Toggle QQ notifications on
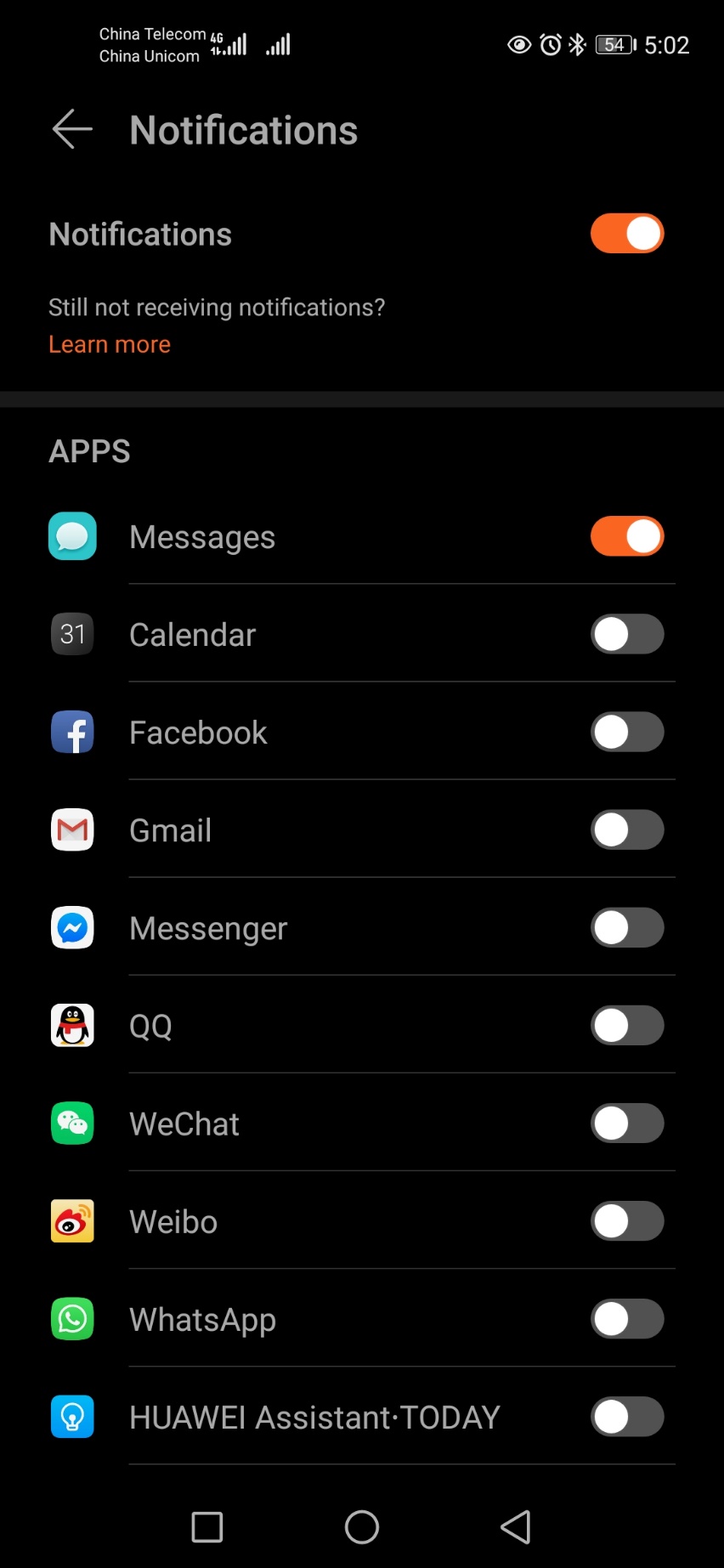This screenshot has width=724, height=1568. click(627, 1025)
